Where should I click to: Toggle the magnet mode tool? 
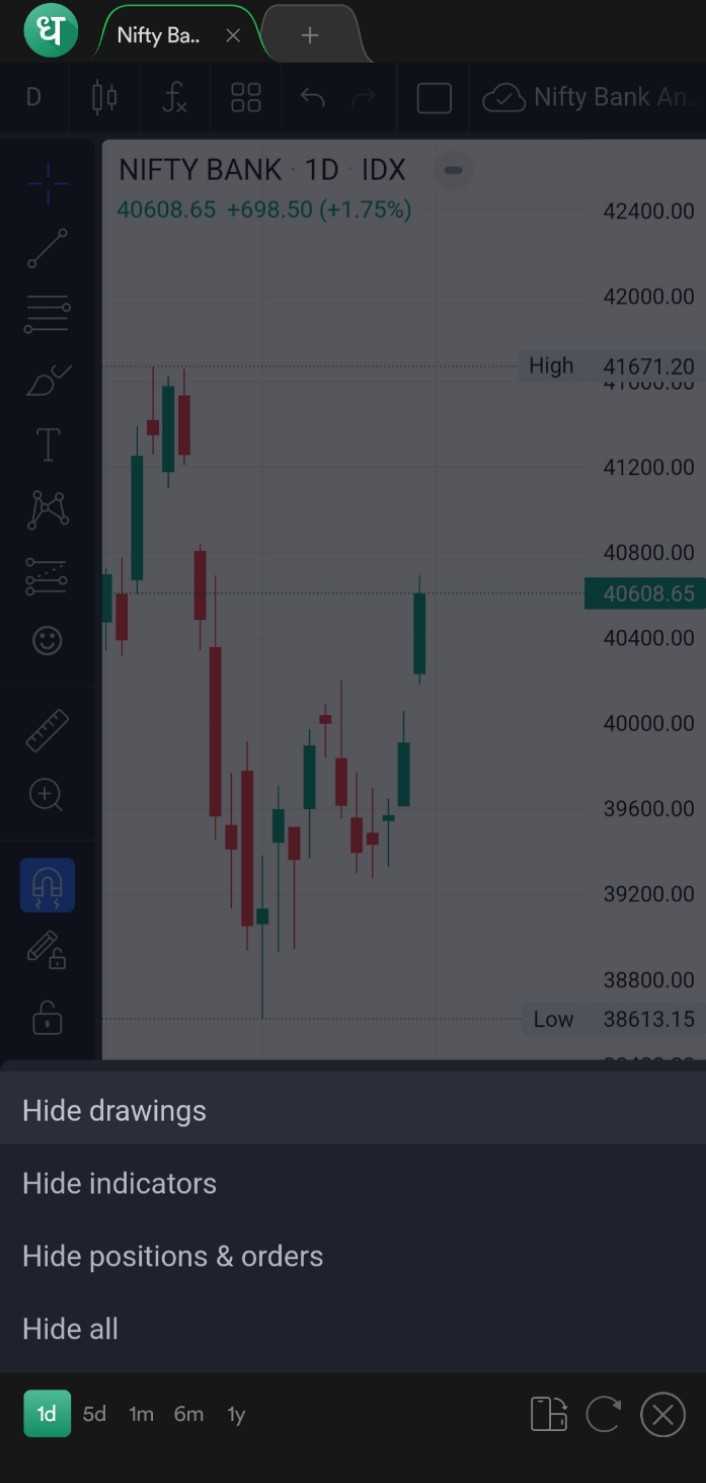tap(47, 885)
